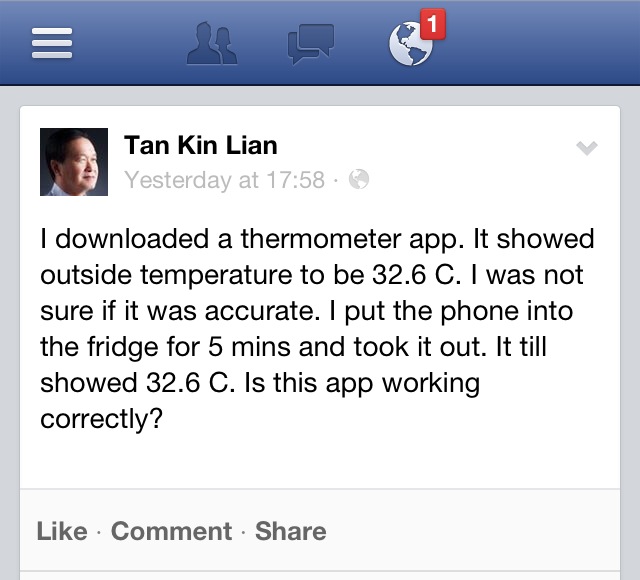
Task: Expand the post options chevron
Action: click(587, 148)
